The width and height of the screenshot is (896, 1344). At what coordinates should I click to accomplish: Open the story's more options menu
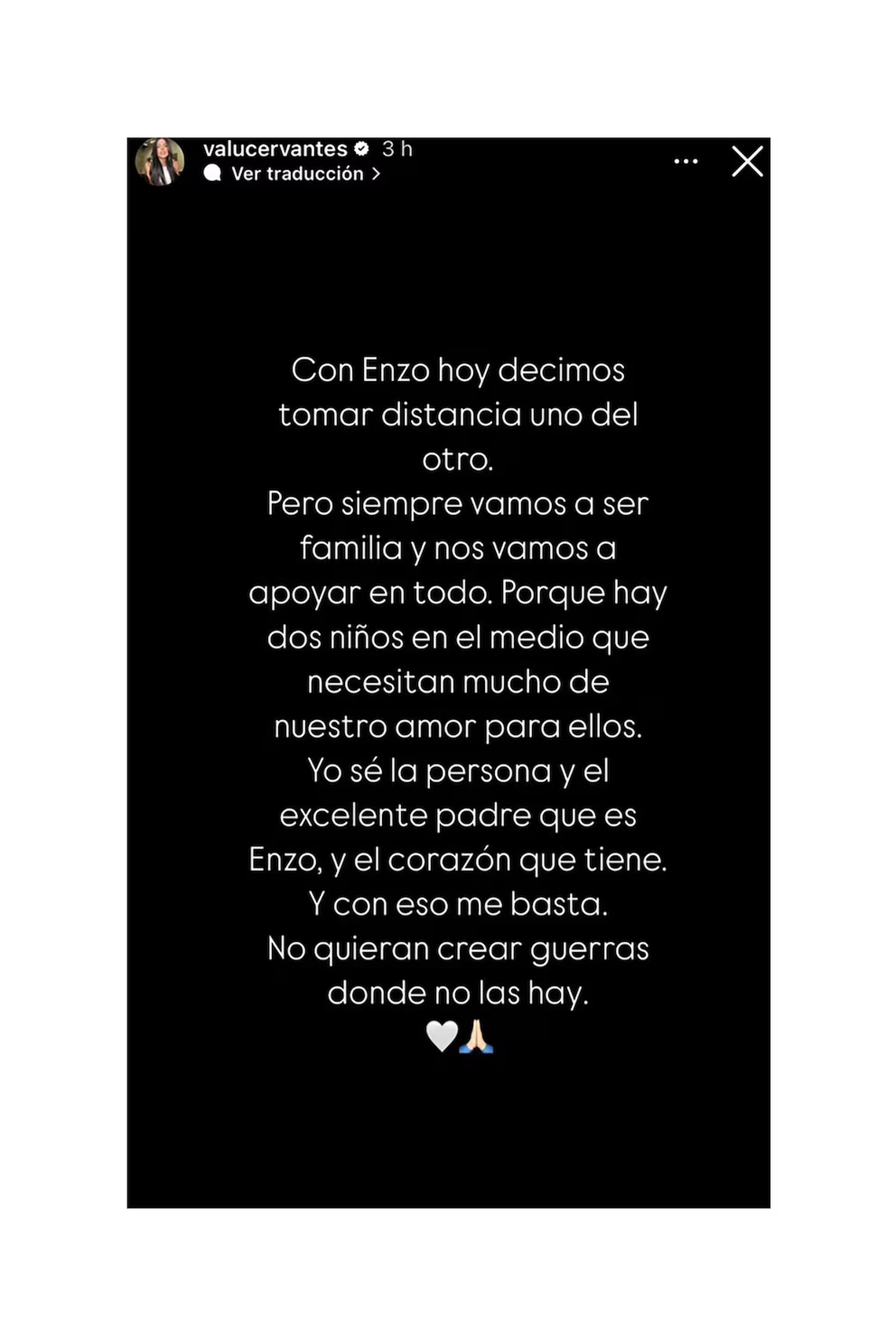(x=685, y=161)
